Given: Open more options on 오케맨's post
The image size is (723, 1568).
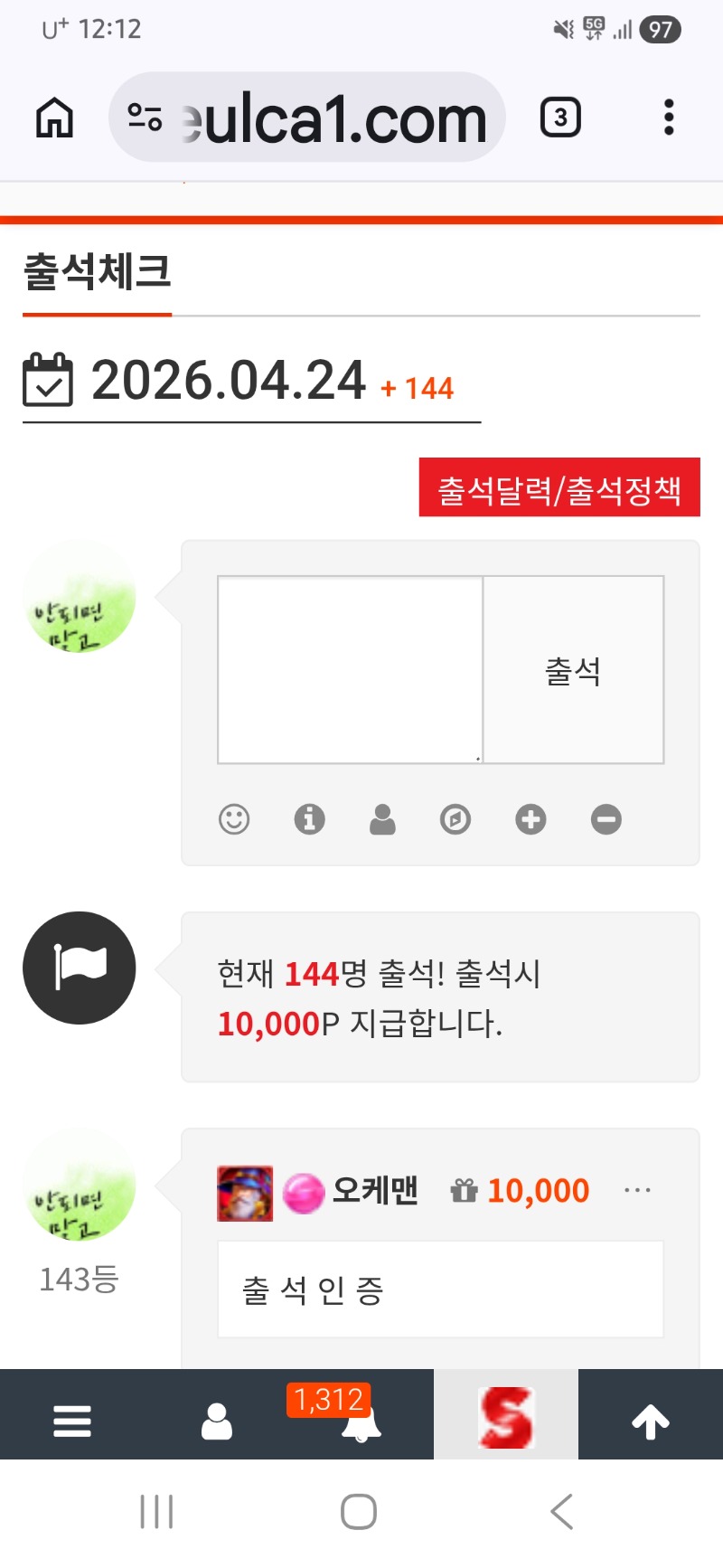Looking at the screenshot, I should coord(637,1190).
